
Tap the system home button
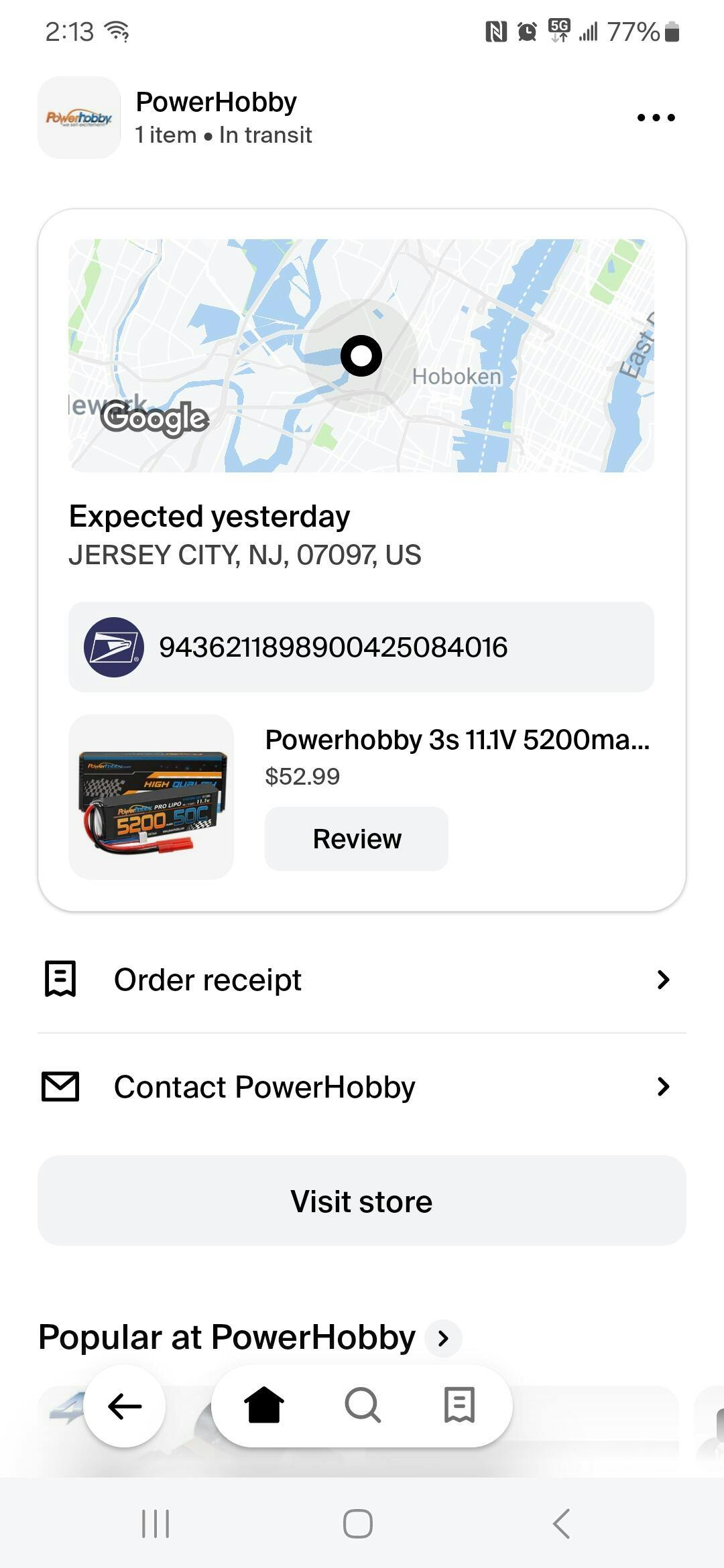pyautogui.click(x=358, y=1523)
